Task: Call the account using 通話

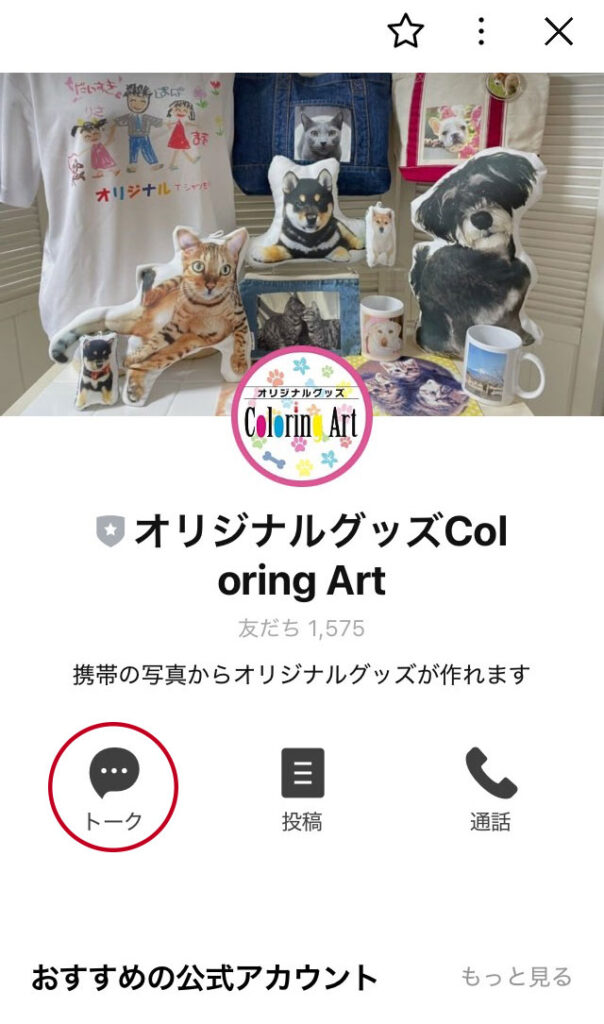Action: tap(490, 786)
